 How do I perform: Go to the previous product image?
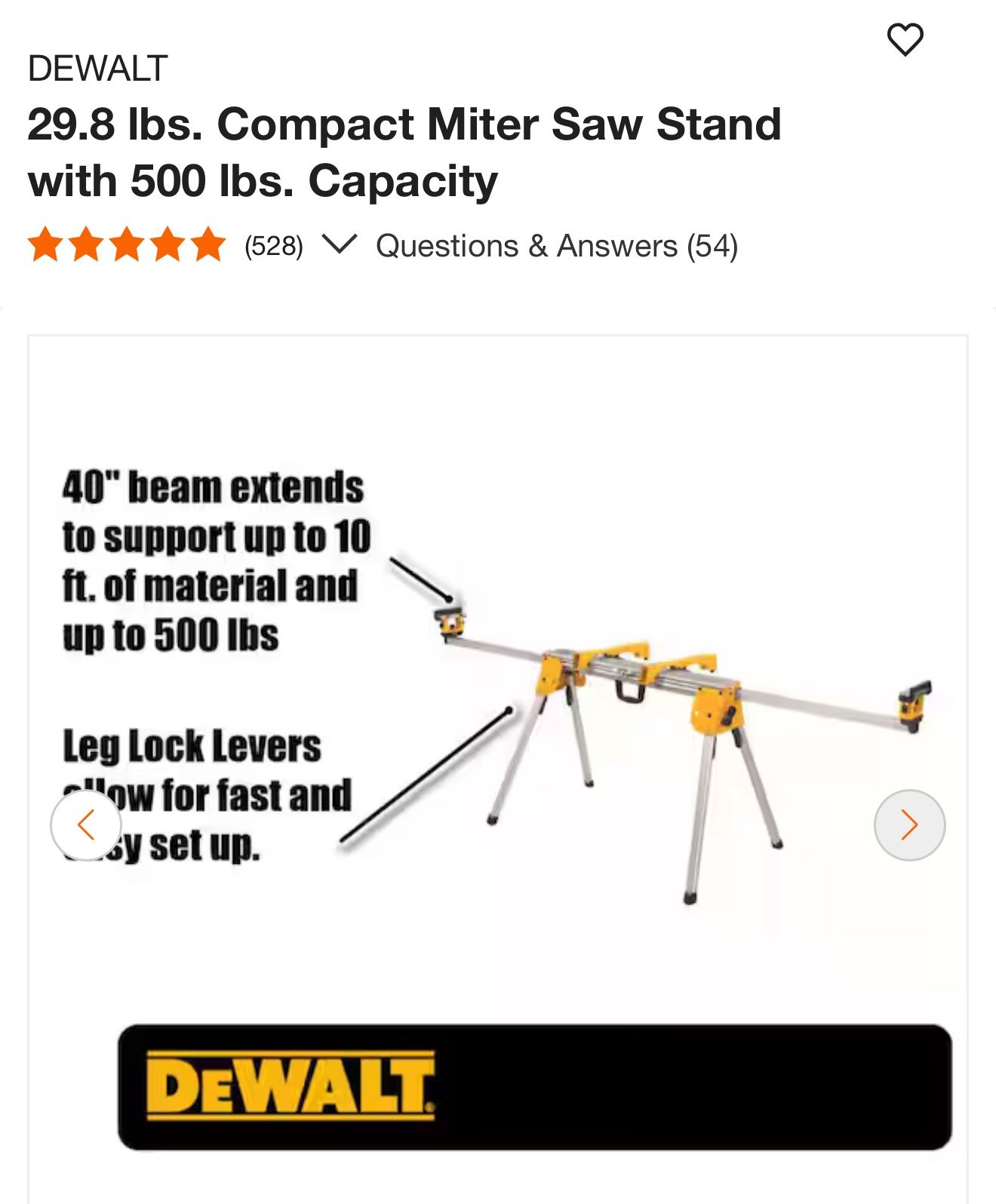[86, 825]
